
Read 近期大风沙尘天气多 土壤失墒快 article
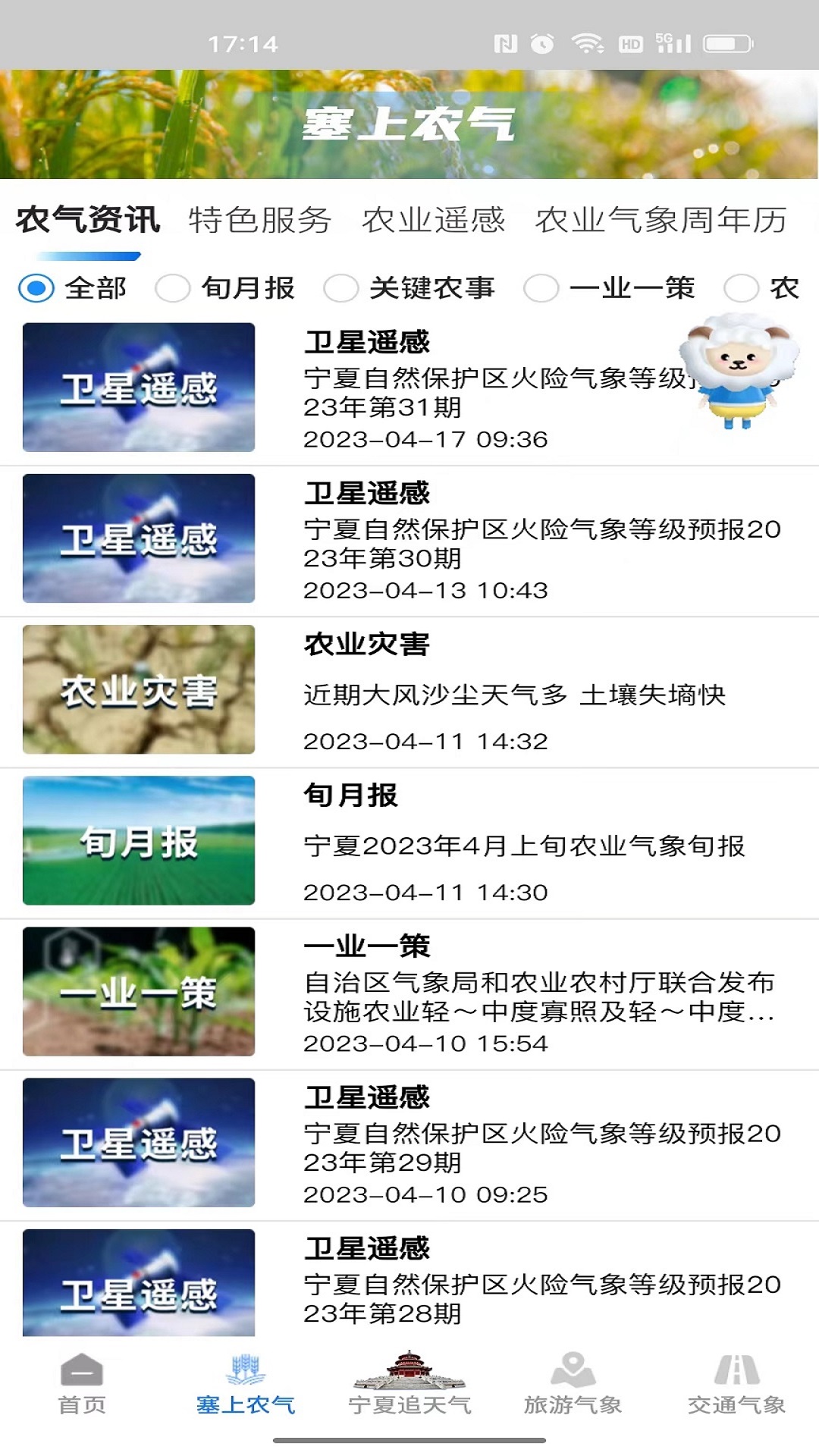[x=514, y=694]
